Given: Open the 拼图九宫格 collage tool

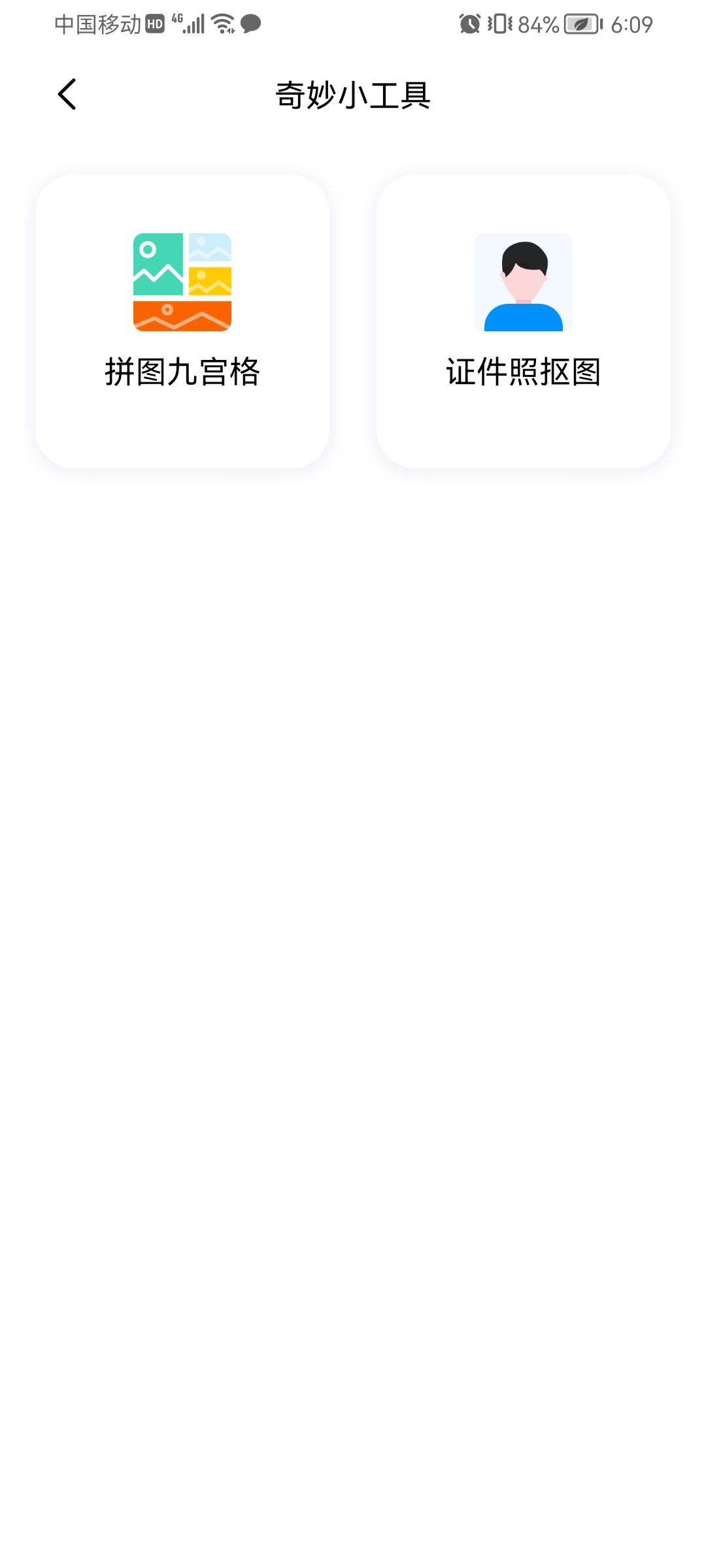Looking at the screenshot, I should click(x=182, y=320).
